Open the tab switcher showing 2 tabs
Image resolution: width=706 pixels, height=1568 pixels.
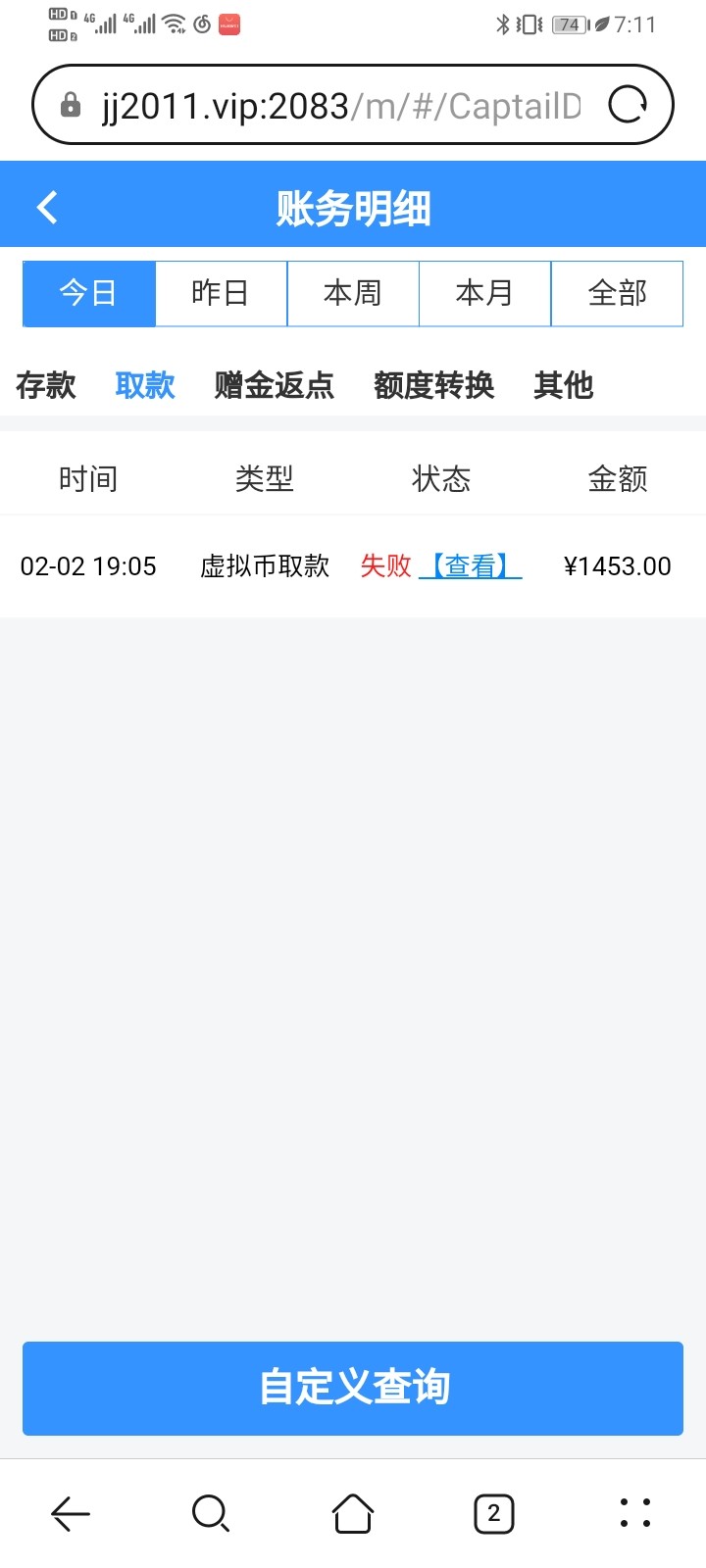493,1513
